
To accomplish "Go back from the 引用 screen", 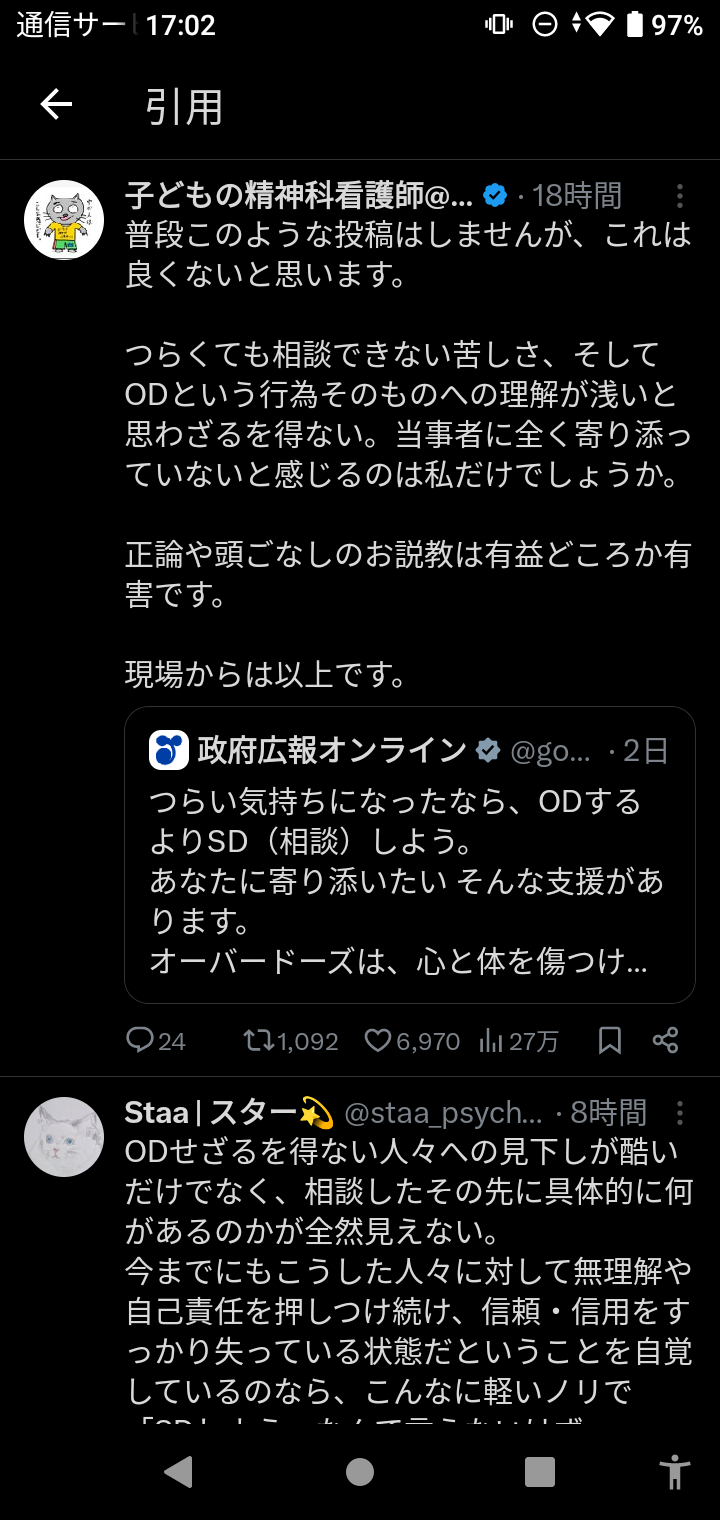I will pyautogui.click(x=56, y=105).
